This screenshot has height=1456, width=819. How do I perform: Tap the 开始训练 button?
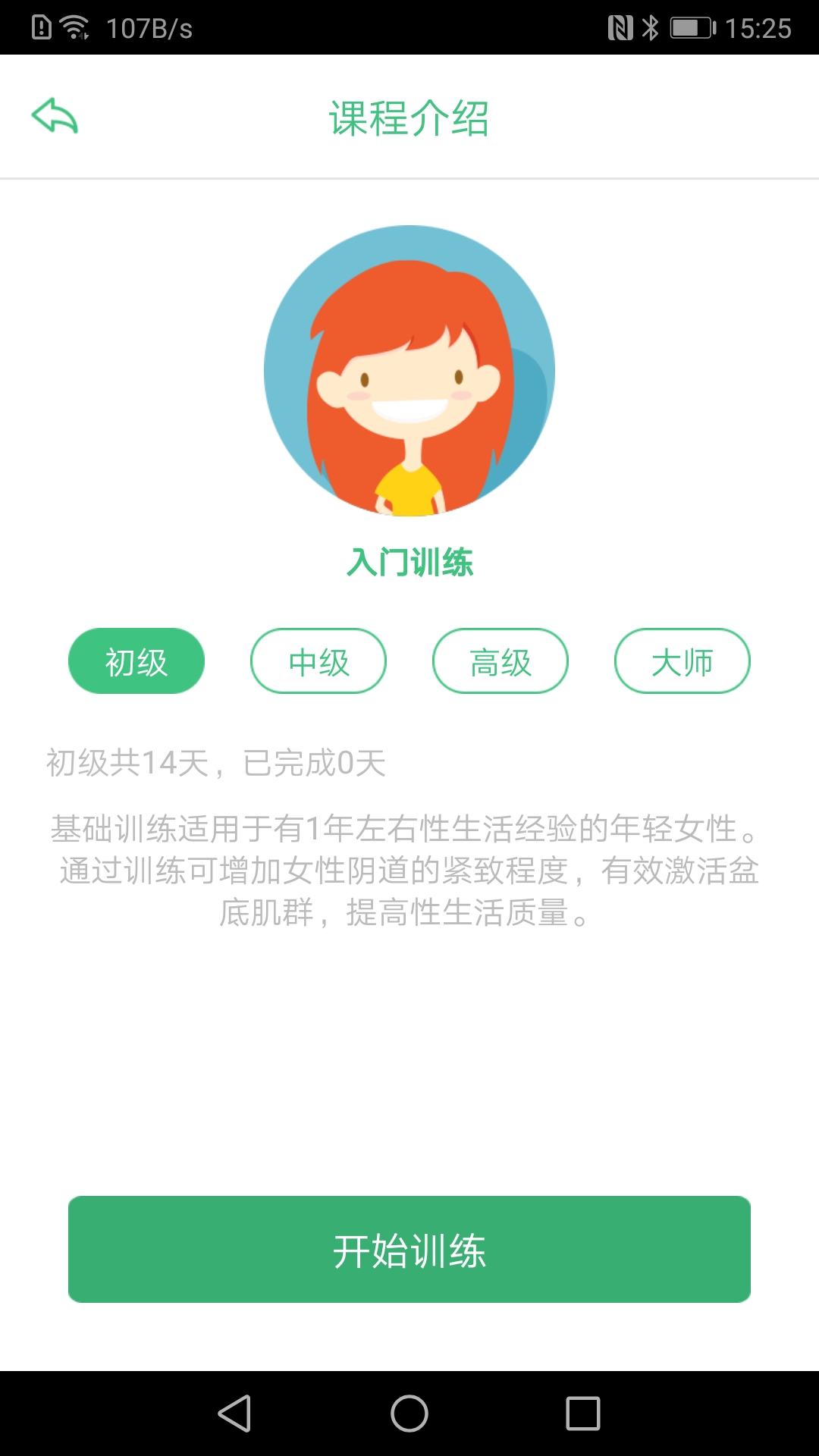(409, 1249)
